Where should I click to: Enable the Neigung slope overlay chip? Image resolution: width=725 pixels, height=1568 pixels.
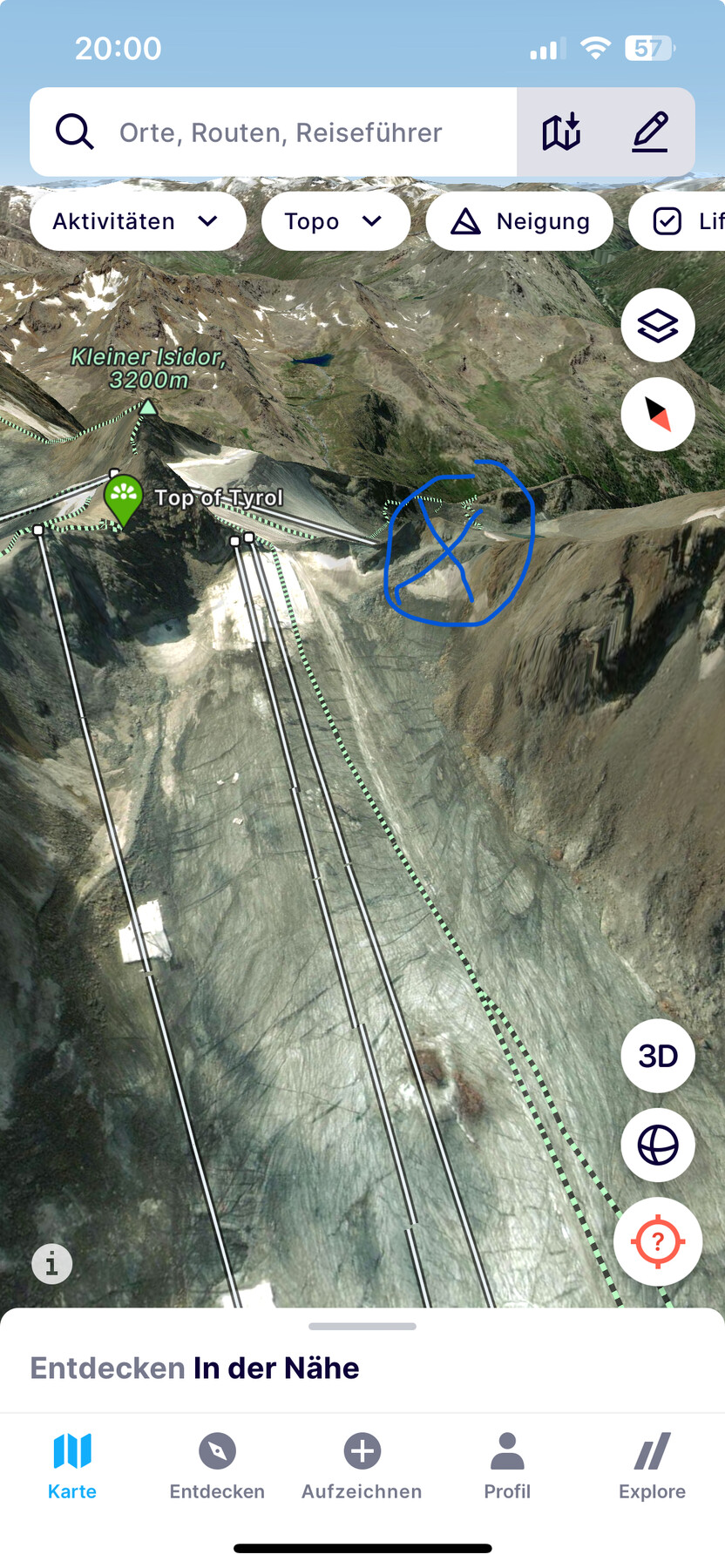click(519, 221)
